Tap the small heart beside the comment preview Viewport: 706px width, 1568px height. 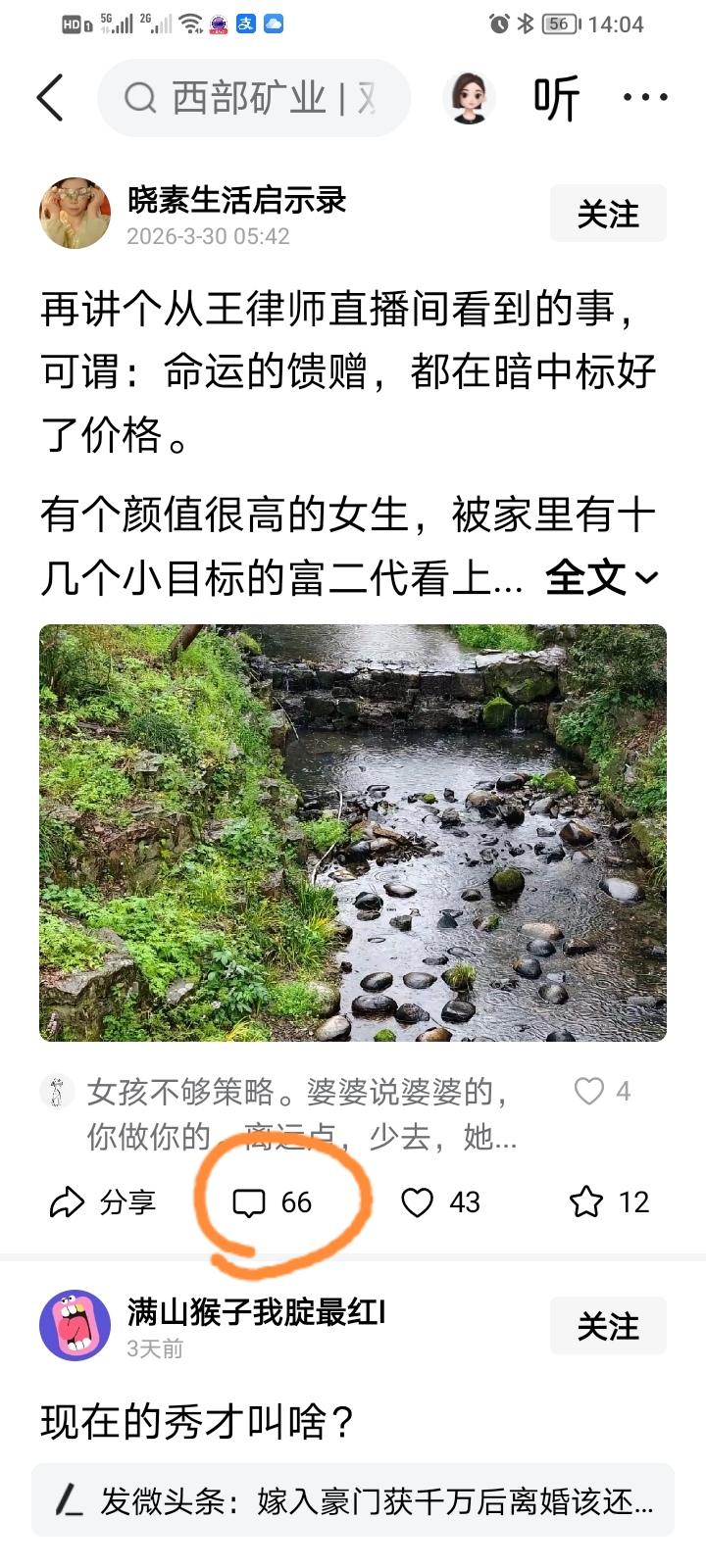pyautogui.click(x=591, y=1091)
